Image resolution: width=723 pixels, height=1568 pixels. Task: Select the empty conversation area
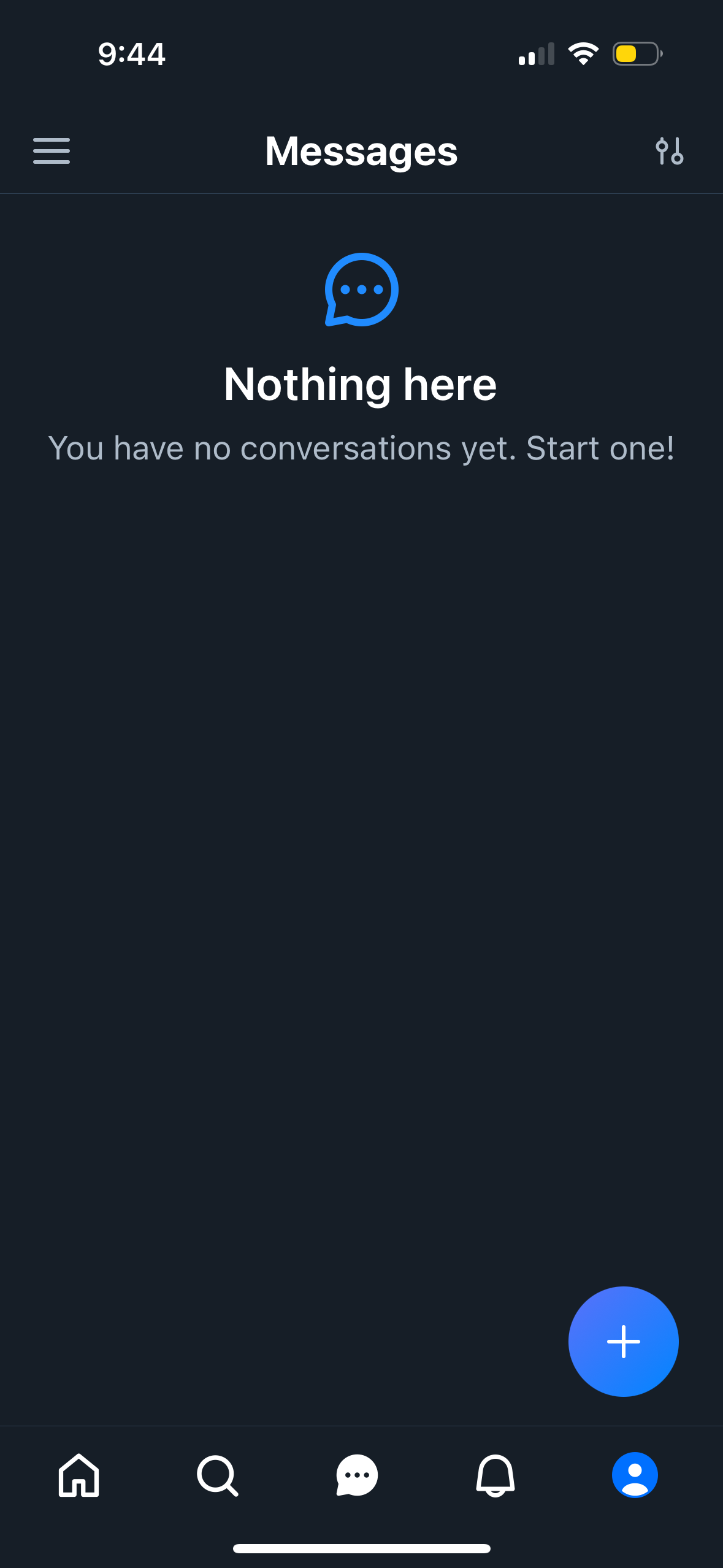(x=361, y=859)
